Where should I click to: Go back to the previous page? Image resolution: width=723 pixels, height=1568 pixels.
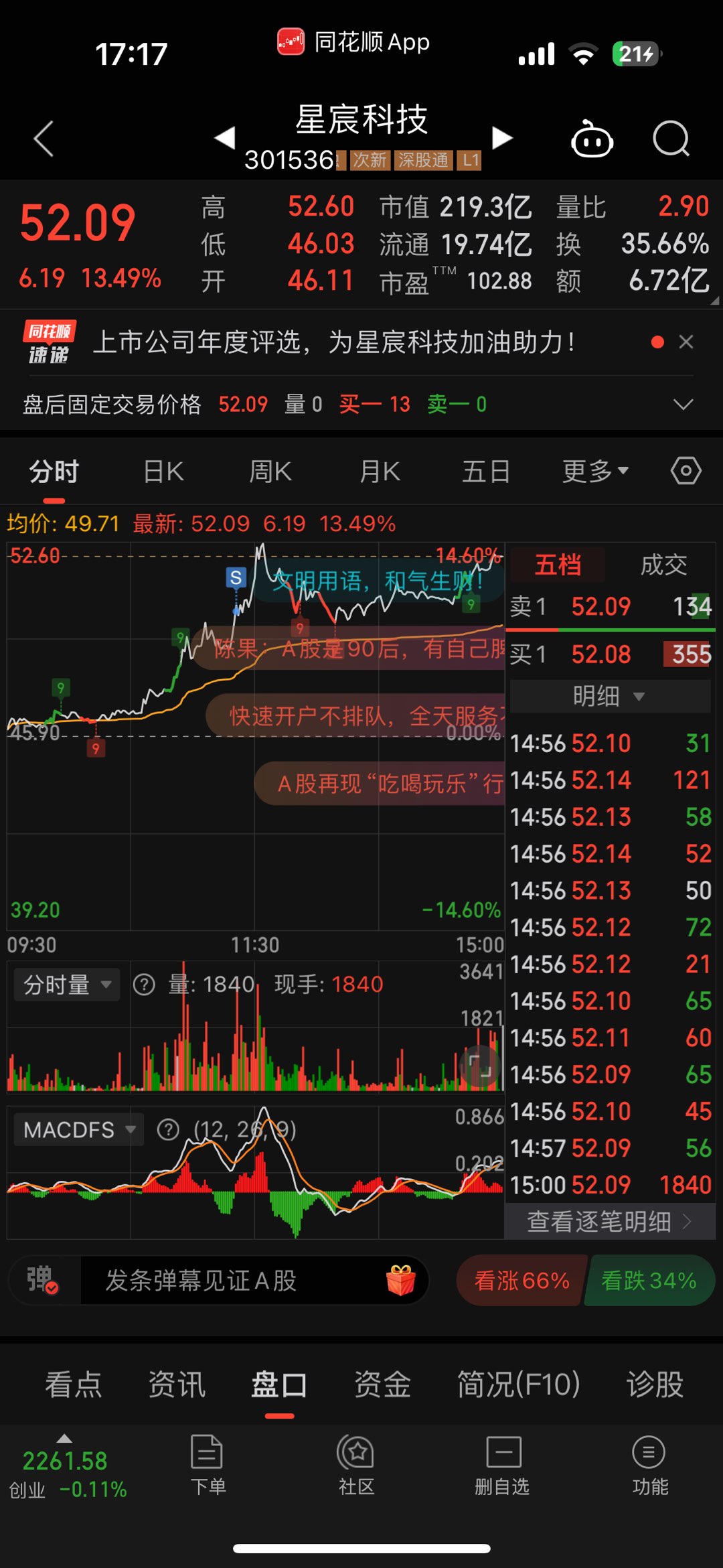[44, 139]
